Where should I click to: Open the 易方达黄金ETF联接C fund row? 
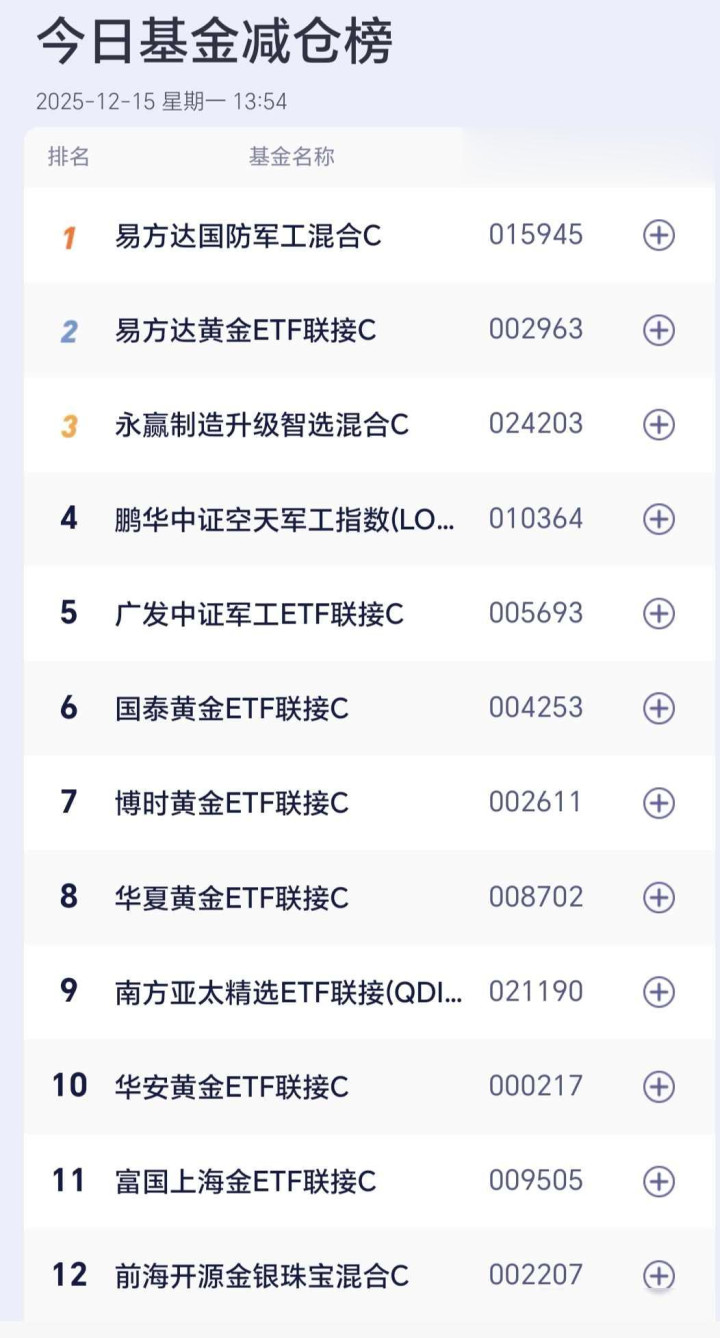tap(246, 330)
